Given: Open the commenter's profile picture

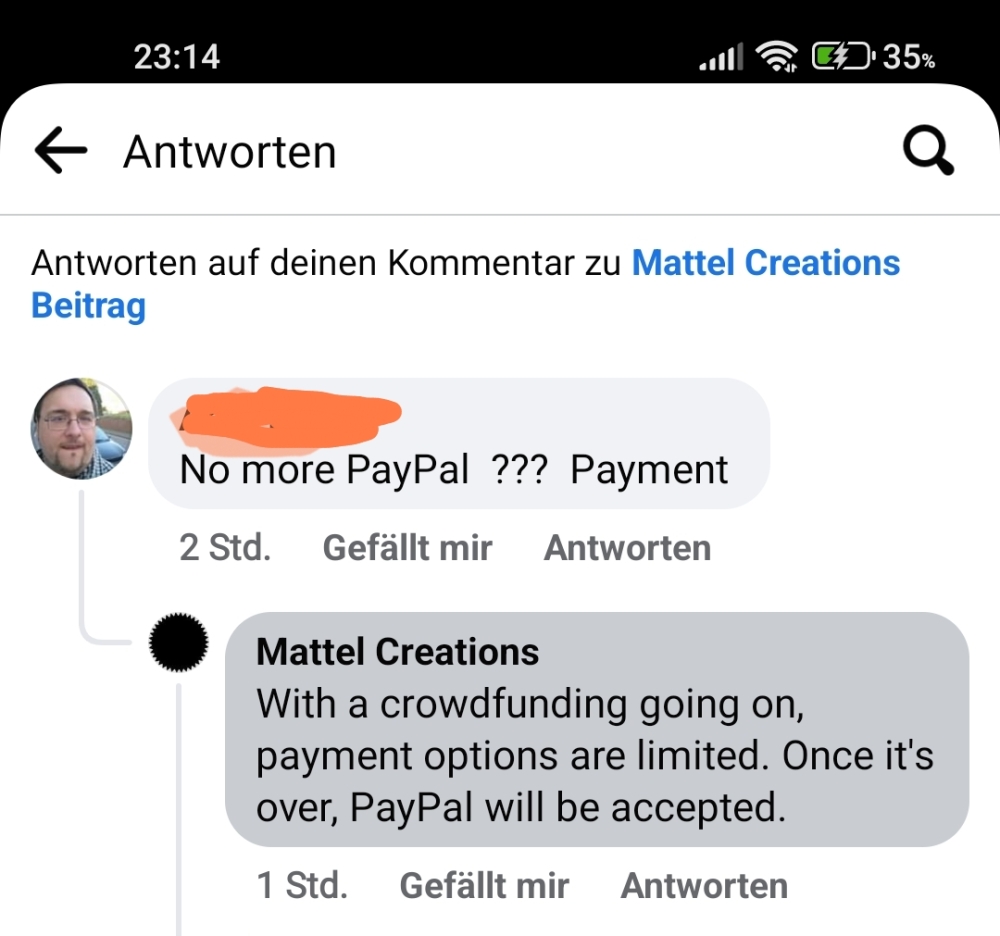Looking at the screenshot, I should (82, 429).
